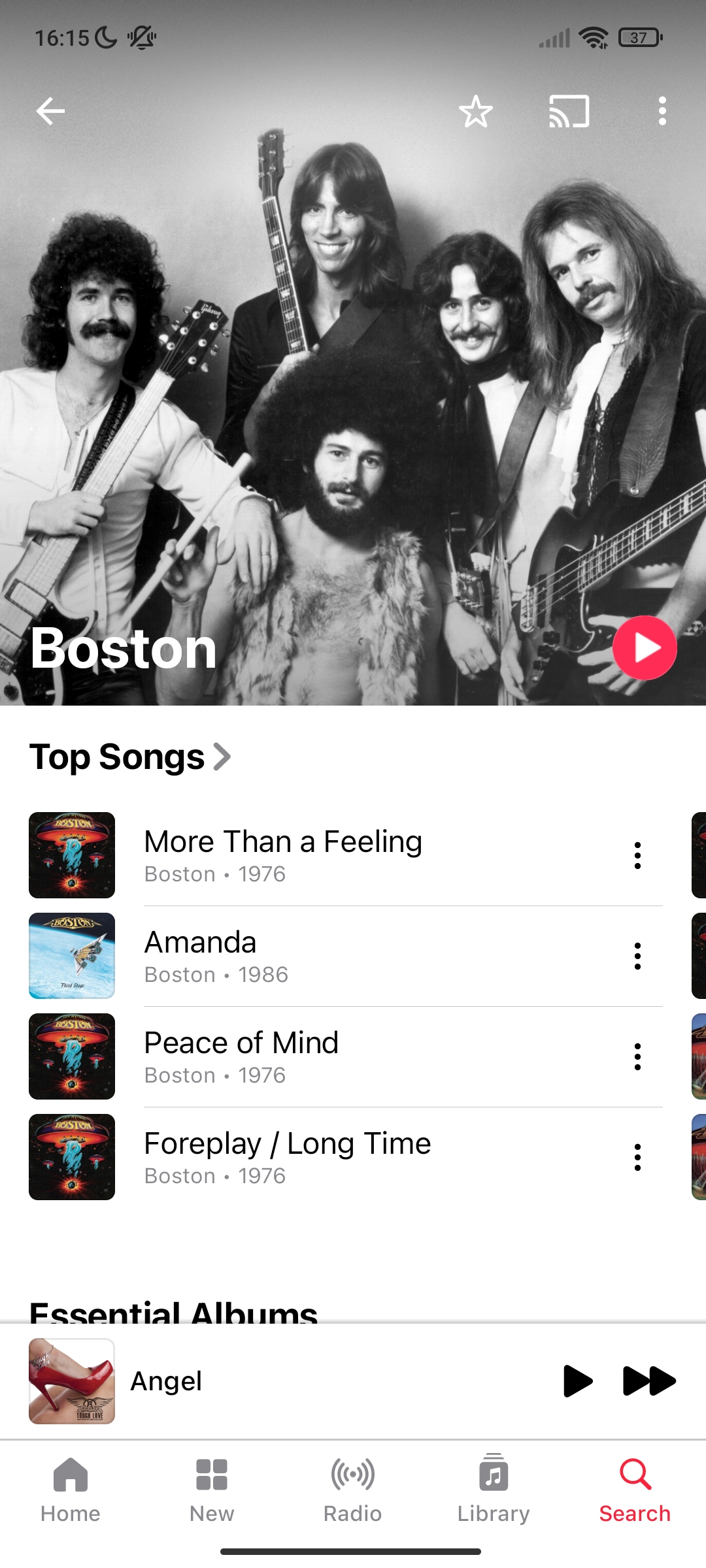Go back using the top arrow
Screen dimensions: 706x1568
pos(50,111)
